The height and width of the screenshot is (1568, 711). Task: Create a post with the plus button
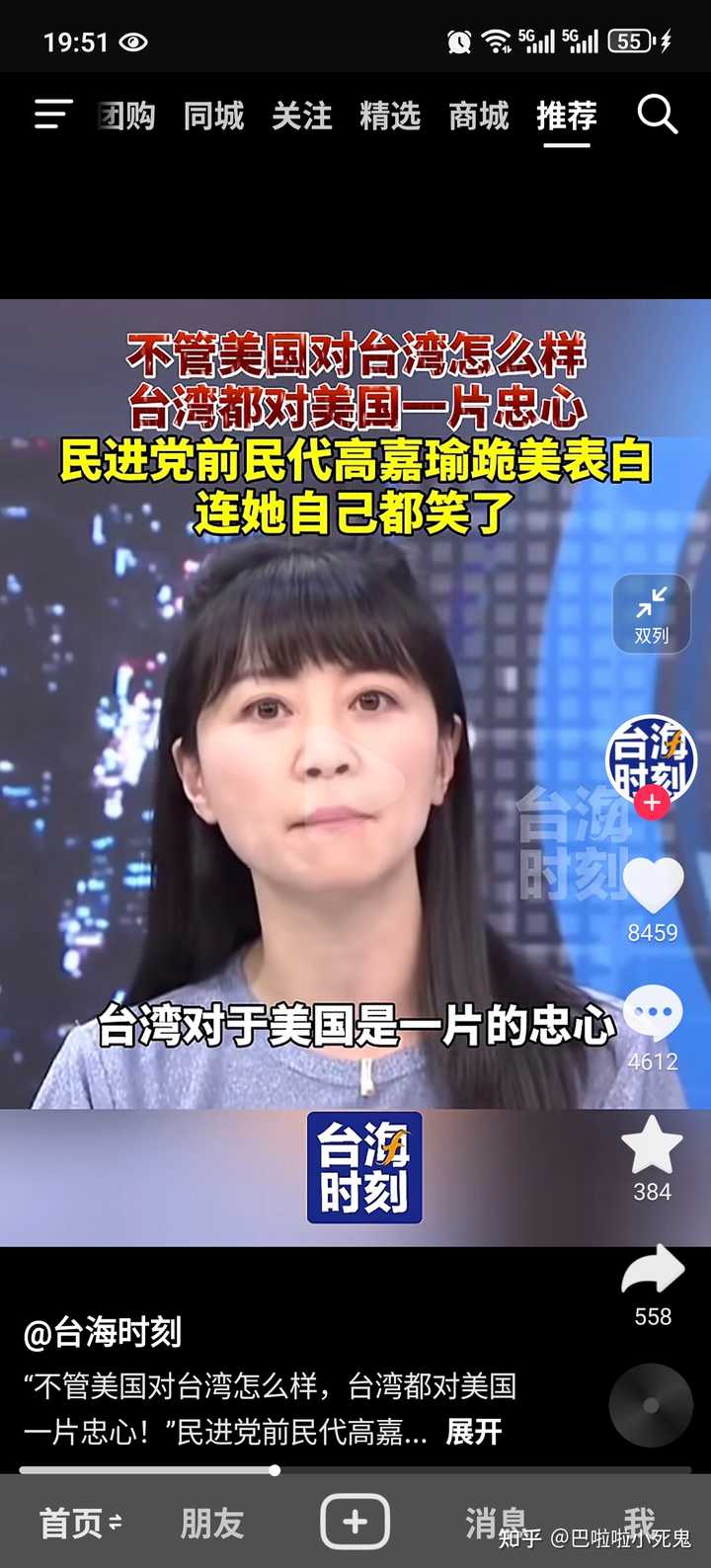click(355, 1522)
